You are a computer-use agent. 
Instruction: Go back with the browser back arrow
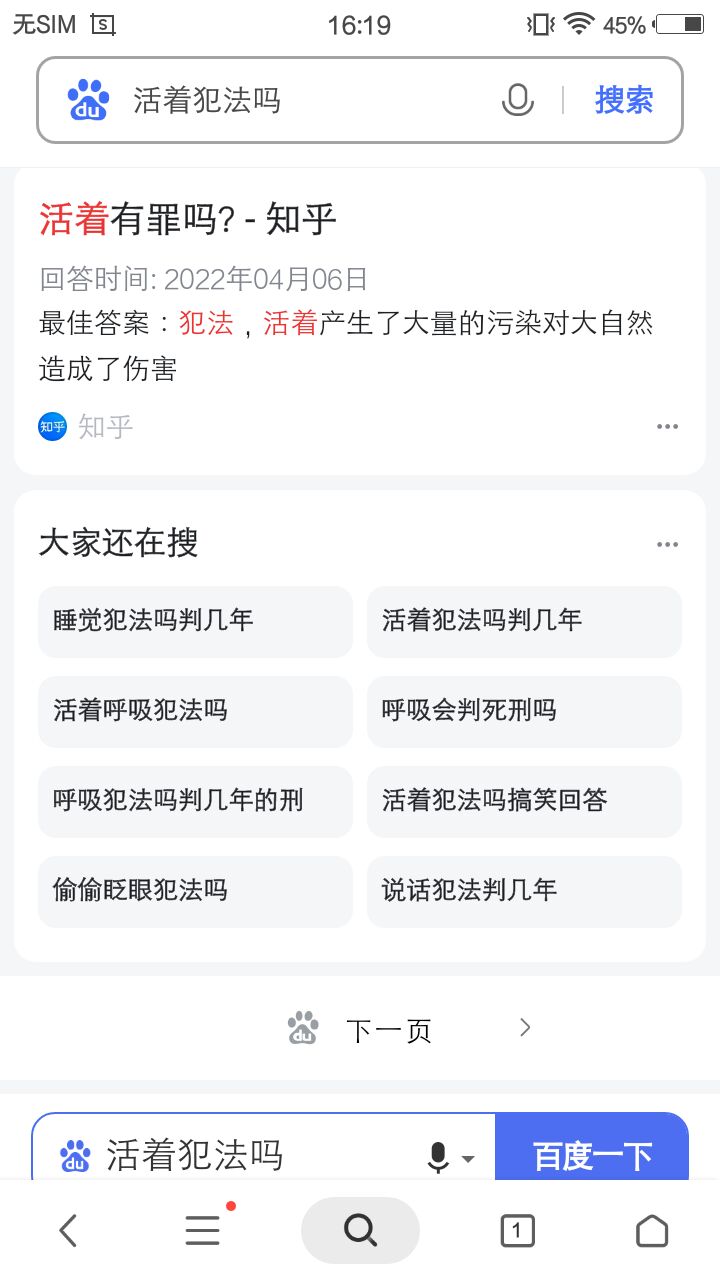point(68,1230)
